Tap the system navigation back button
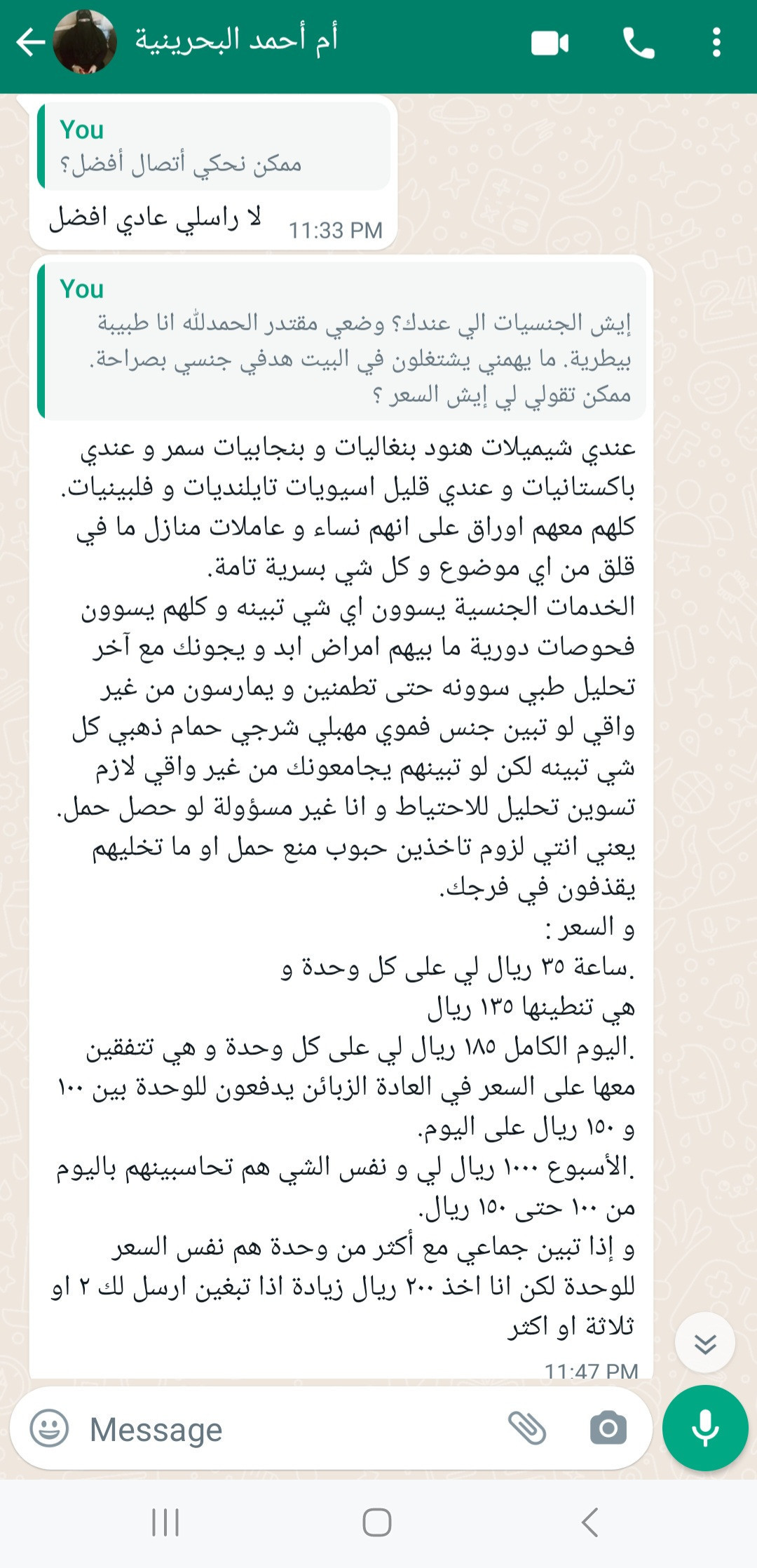This screenshot has height=1568, width=757. point(590,1522)
